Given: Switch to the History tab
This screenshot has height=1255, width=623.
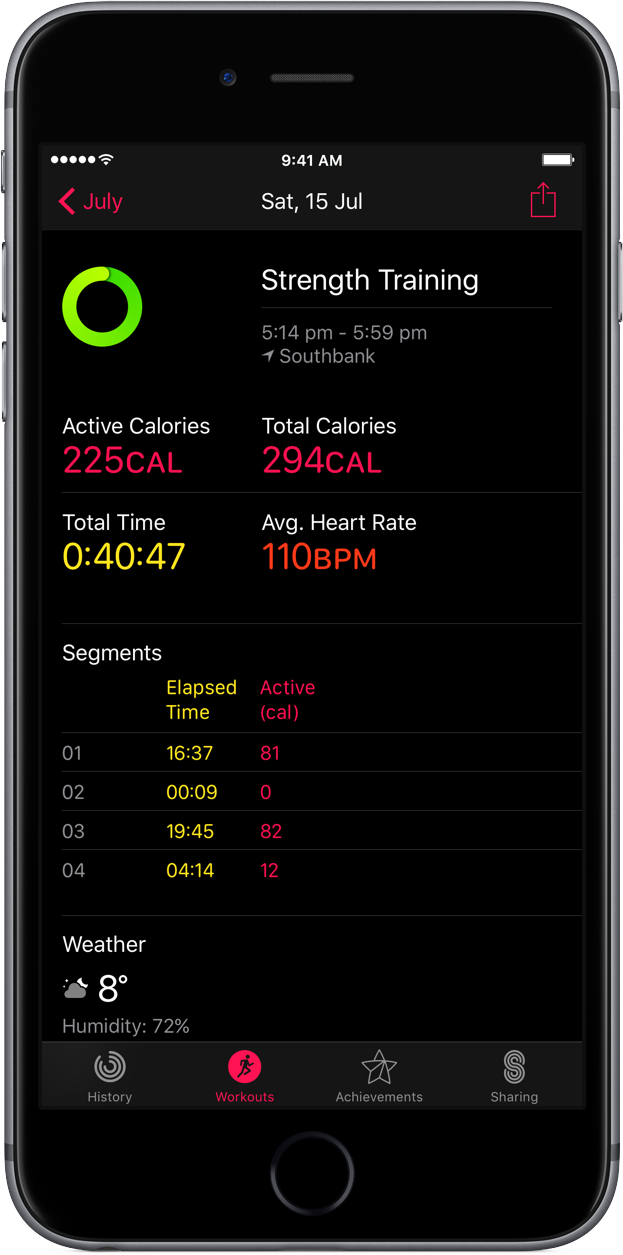Looking at the screenshot, I should pos(110,1077).
